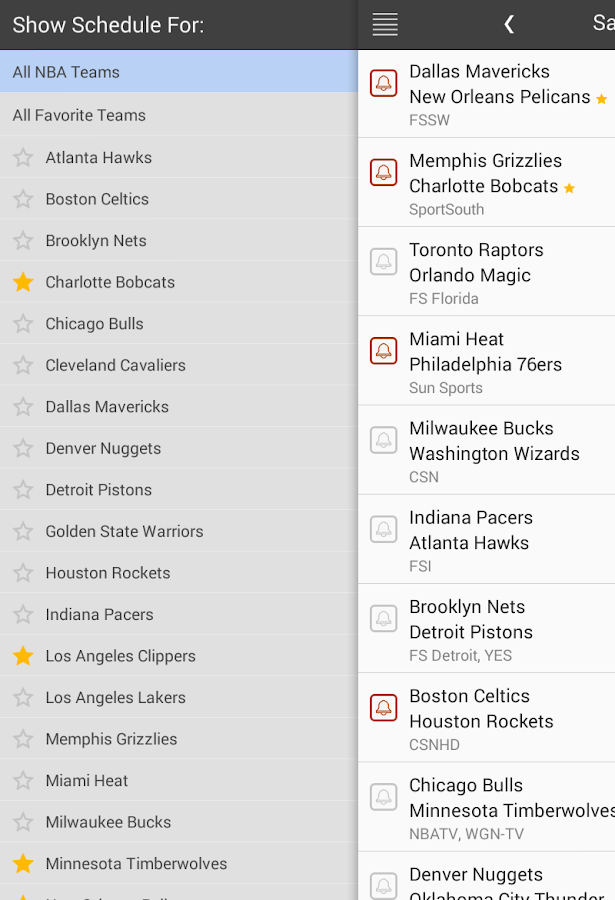Show Chicago Bulls schedule
The height and width of the screenshot is (900, 615).
pos(94,324)
